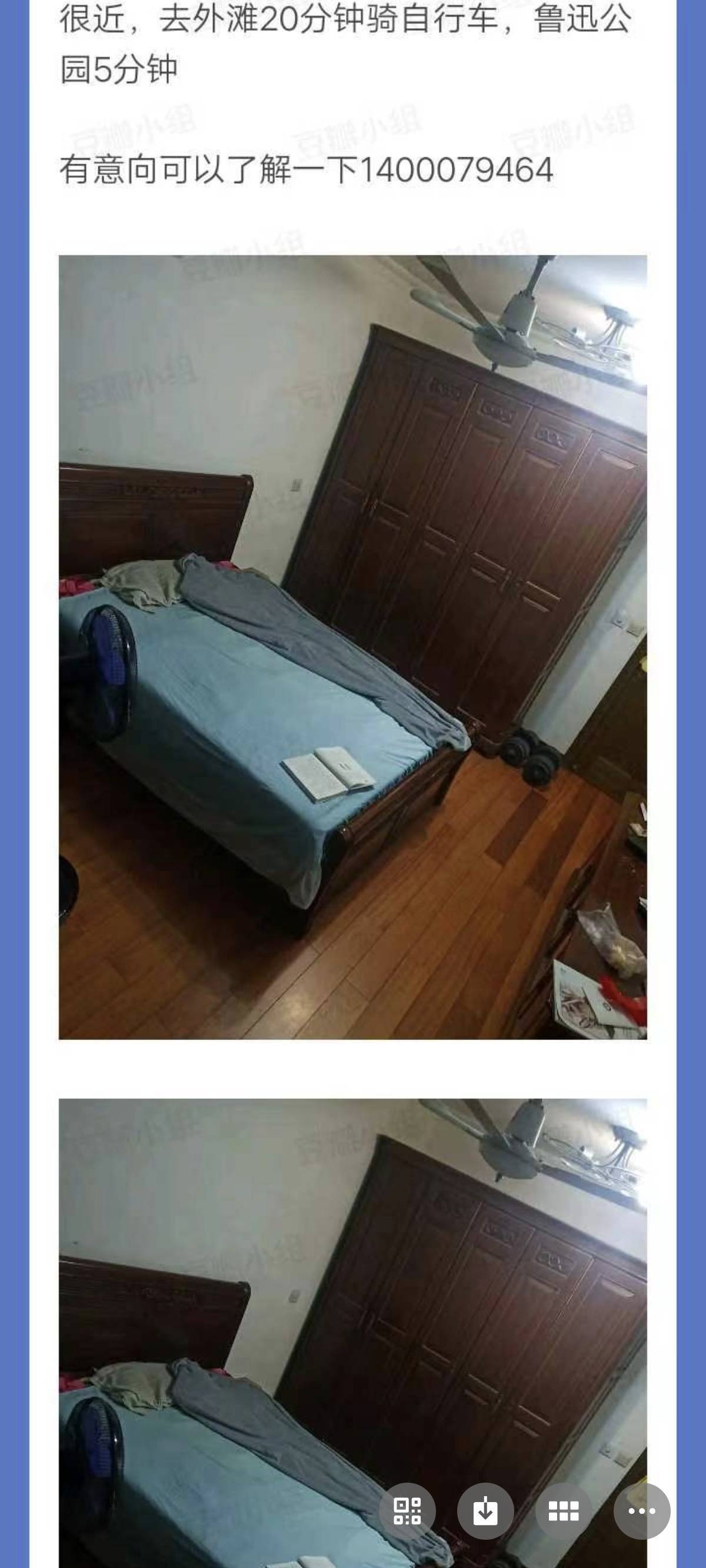Image resolution: width=706 pixels, height=1568 pixels.
Task: Open the three-dot more options menu
Action: coord(642,1511)
